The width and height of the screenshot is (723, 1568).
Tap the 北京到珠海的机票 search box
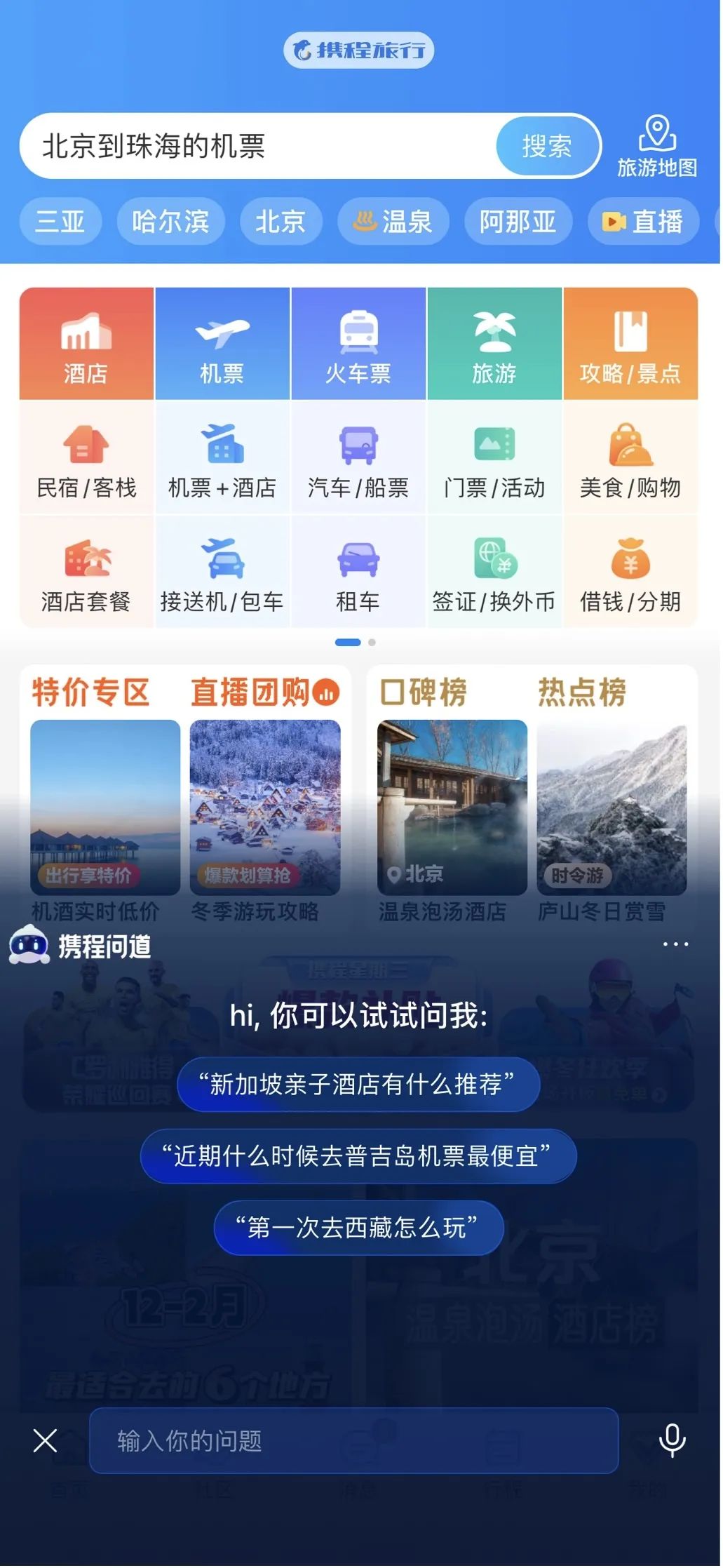pyautogui.click(x=259, y=147)
